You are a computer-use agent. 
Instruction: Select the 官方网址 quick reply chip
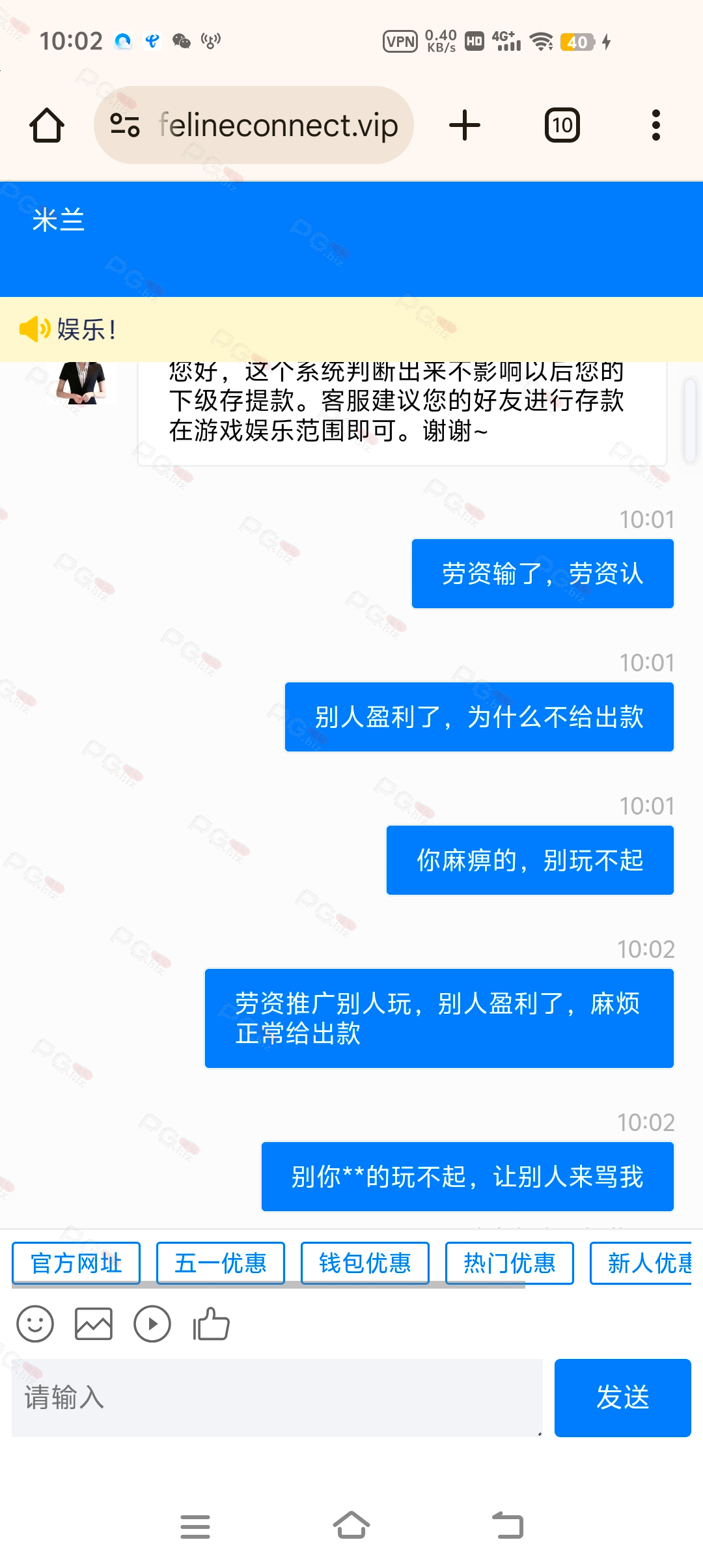(76, 1263)
